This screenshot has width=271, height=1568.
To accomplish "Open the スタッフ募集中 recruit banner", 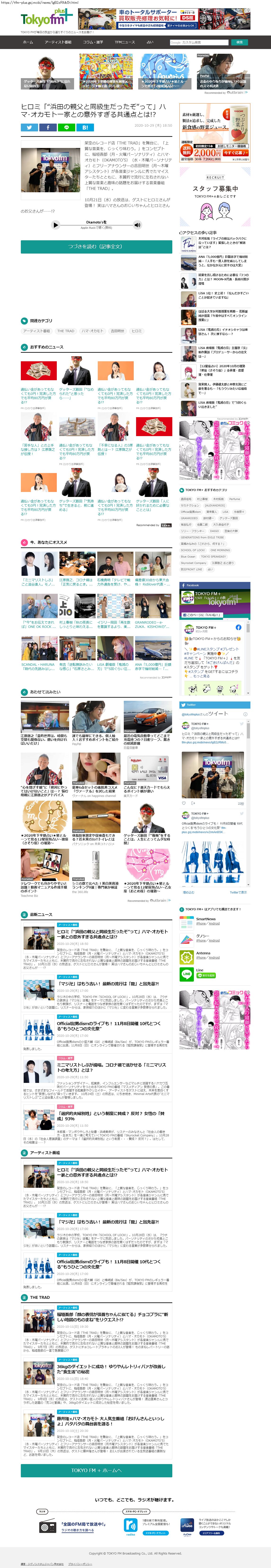I will tap(215, 195).
